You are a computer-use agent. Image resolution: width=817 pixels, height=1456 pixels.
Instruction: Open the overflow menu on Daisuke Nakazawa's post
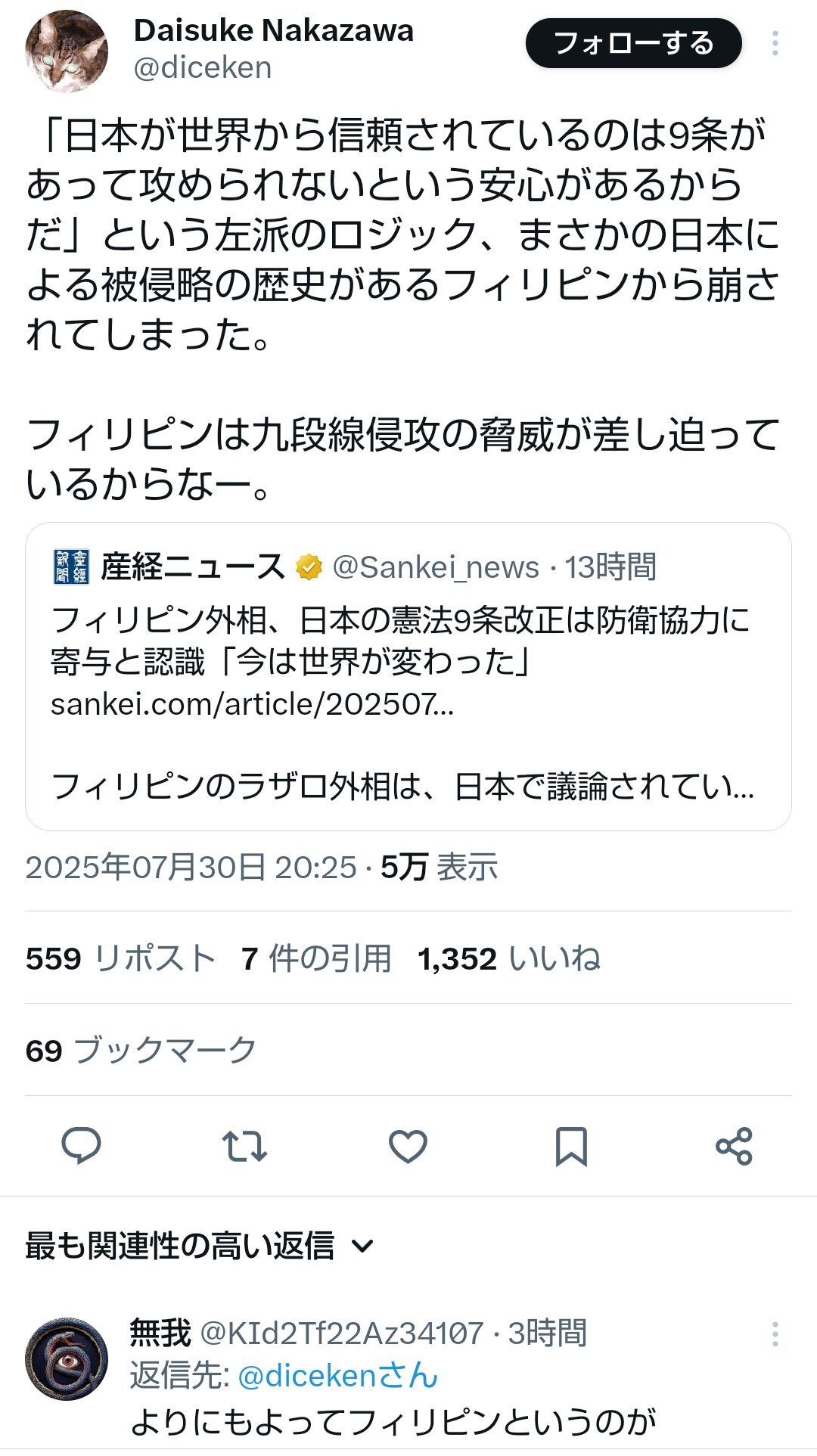pyautogui.click(x=775, y=43)
